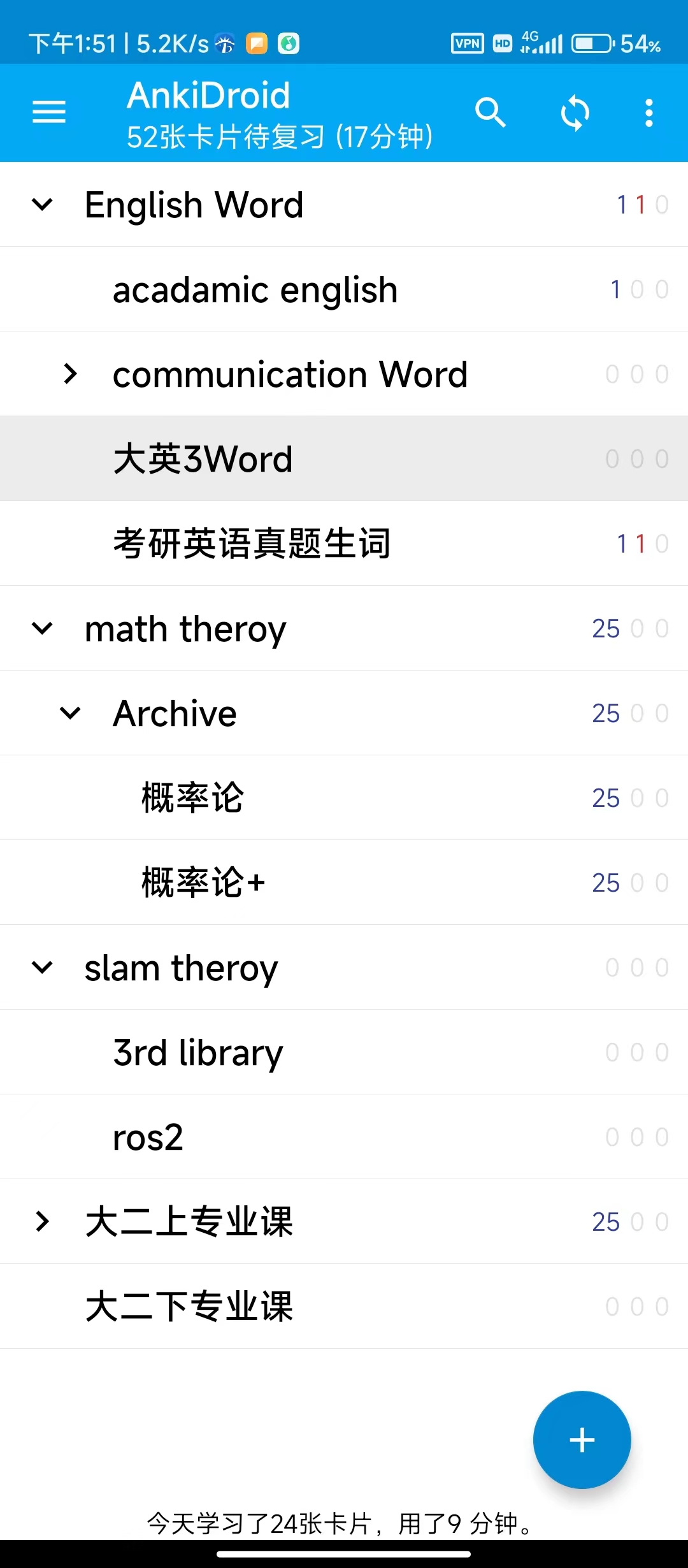Collapse the math theroy deck

pos(42,628)
